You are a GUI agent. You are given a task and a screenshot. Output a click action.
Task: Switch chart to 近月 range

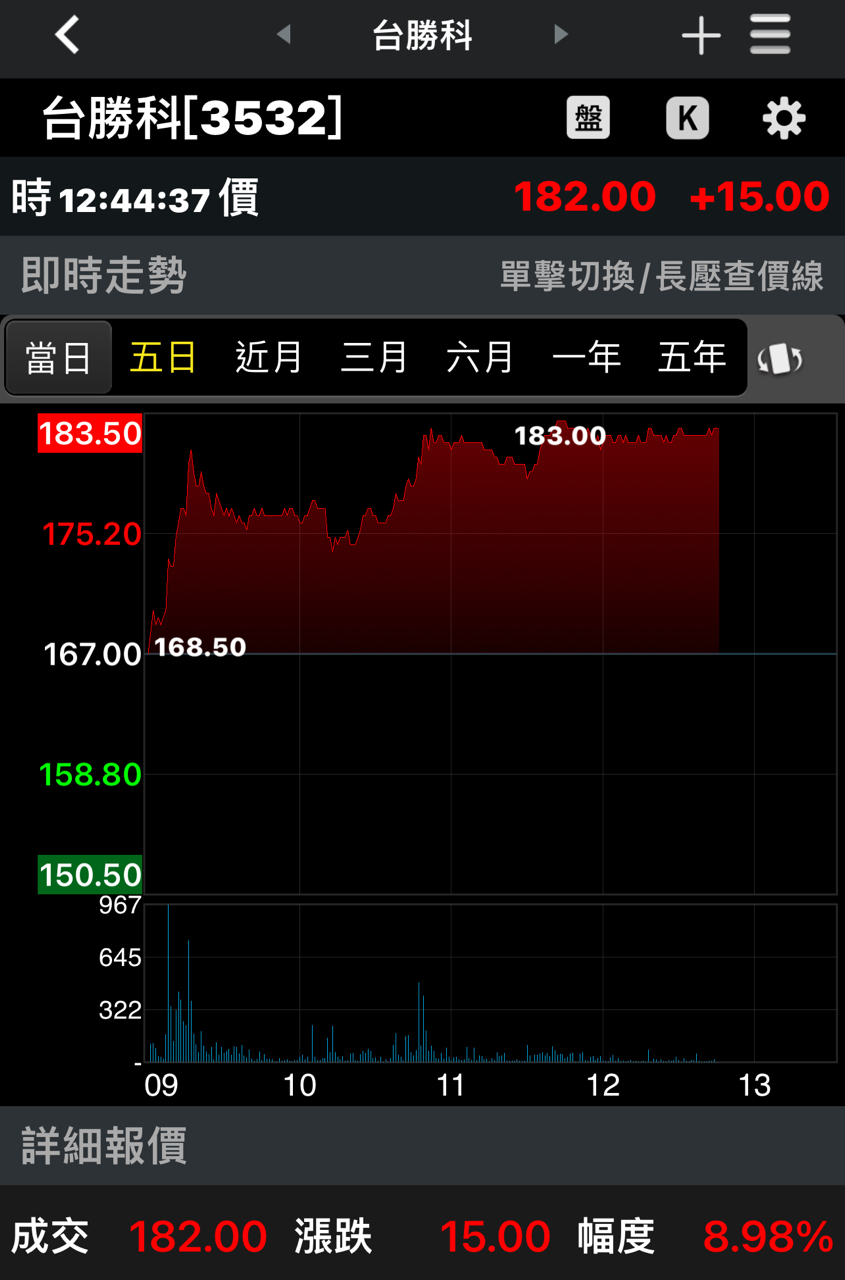[269, 358]
